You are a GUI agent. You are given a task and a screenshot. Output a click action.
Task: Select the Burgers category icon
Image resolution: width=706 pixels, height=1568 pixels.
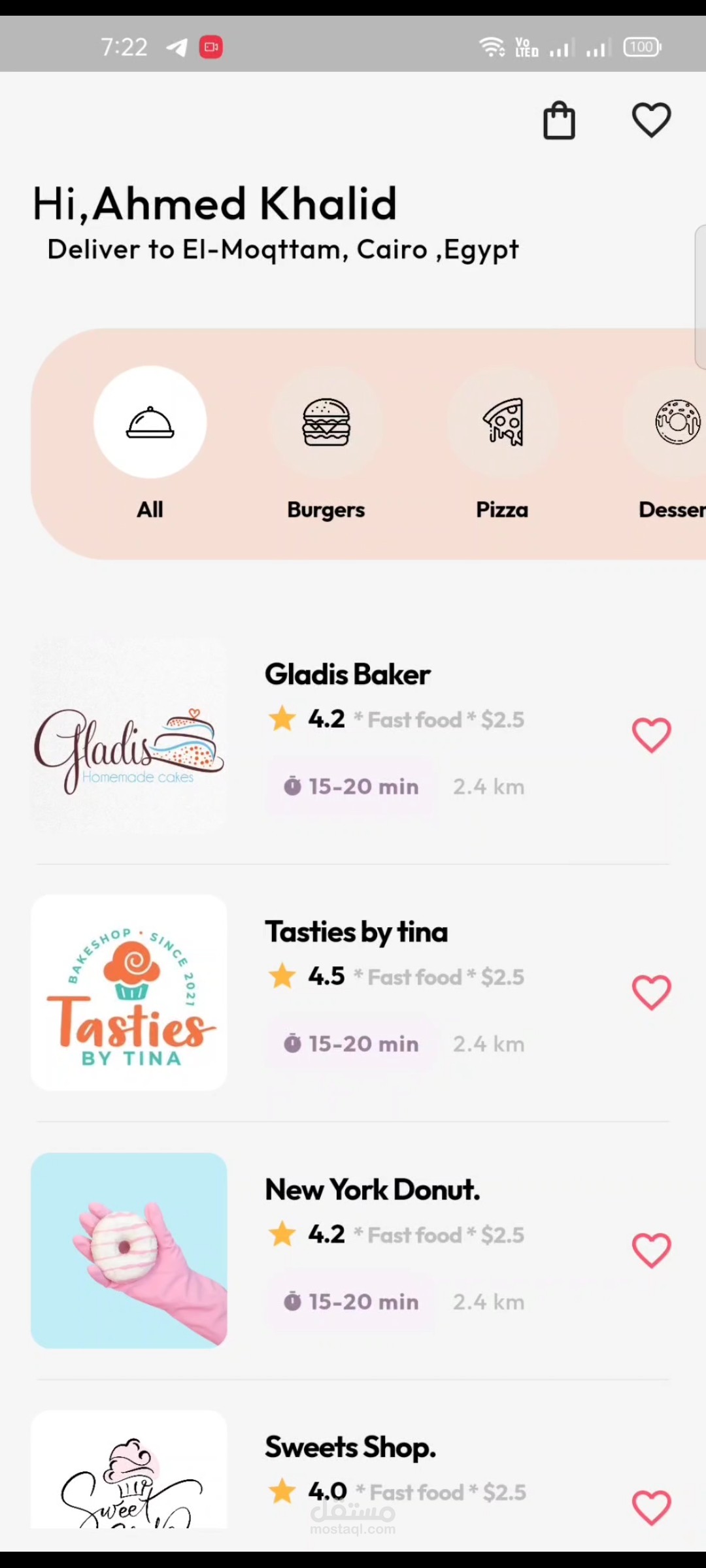[326, 423]
